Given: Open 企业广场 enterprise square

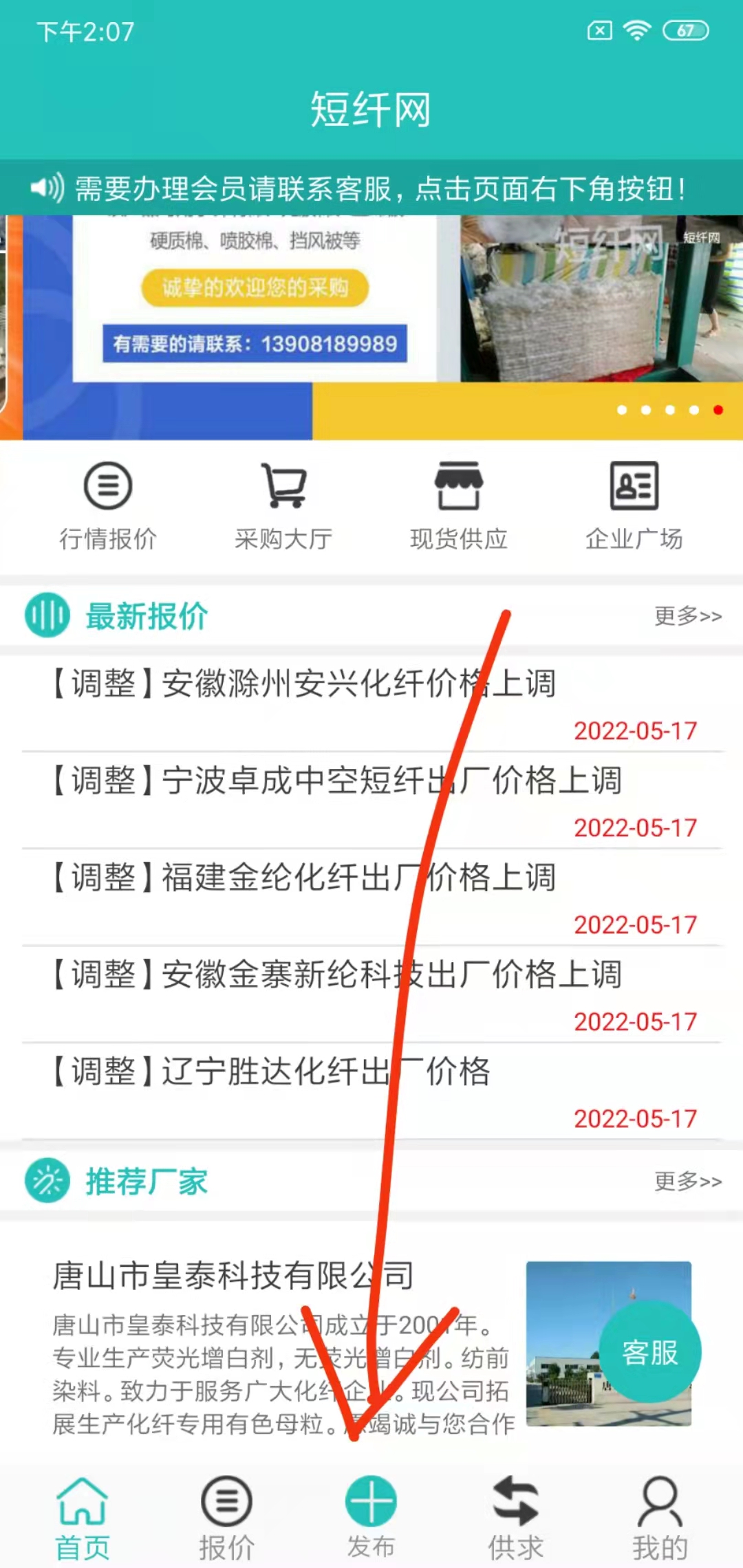Looking at the screenshot, I should tap(634, 505).
